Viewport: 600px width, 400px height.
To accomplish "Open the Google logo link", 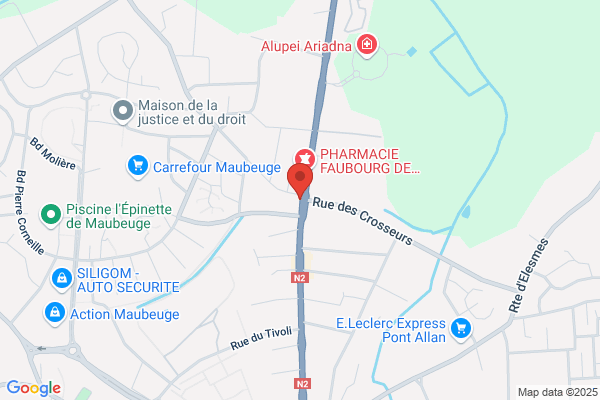I will tap(34, 388).
